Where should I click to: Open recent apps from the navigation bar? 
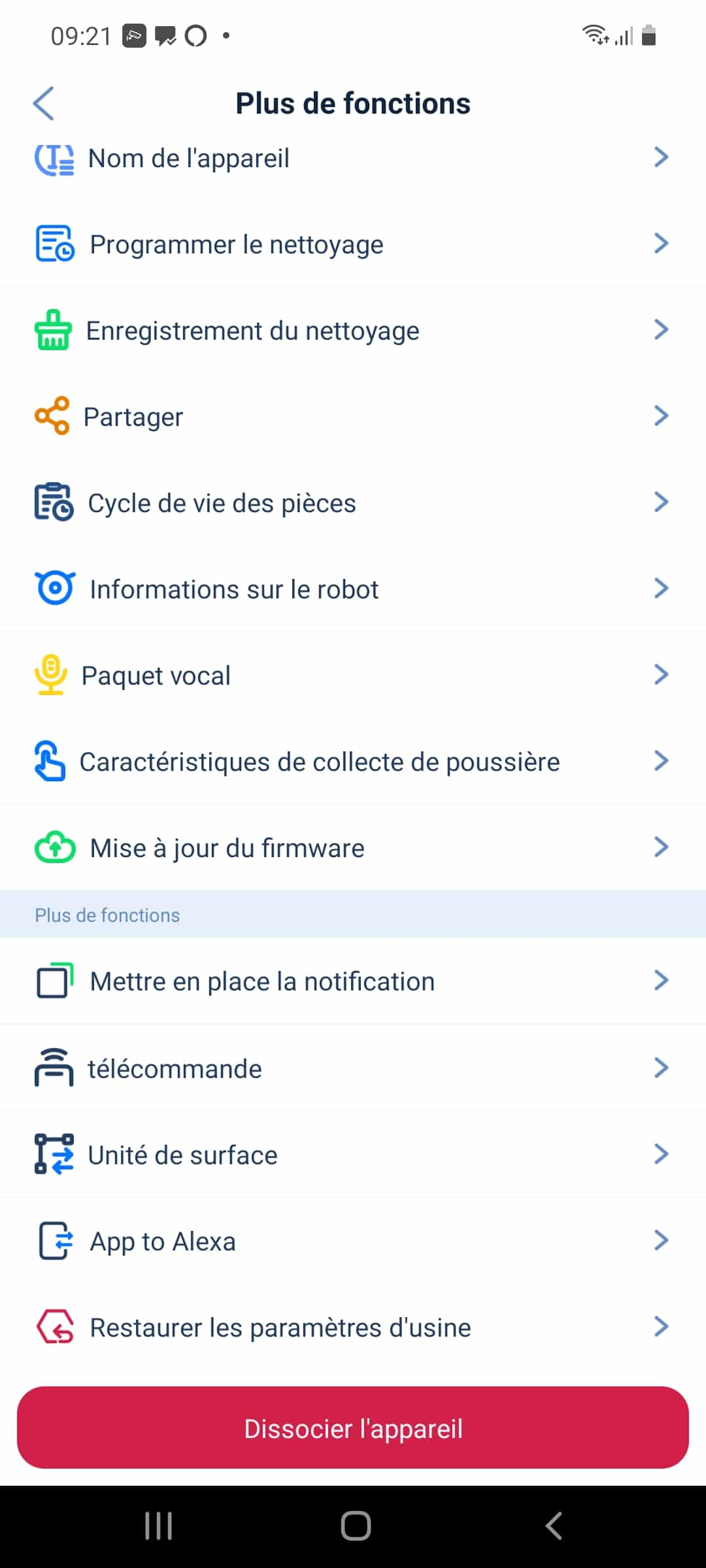(158, 1526)
